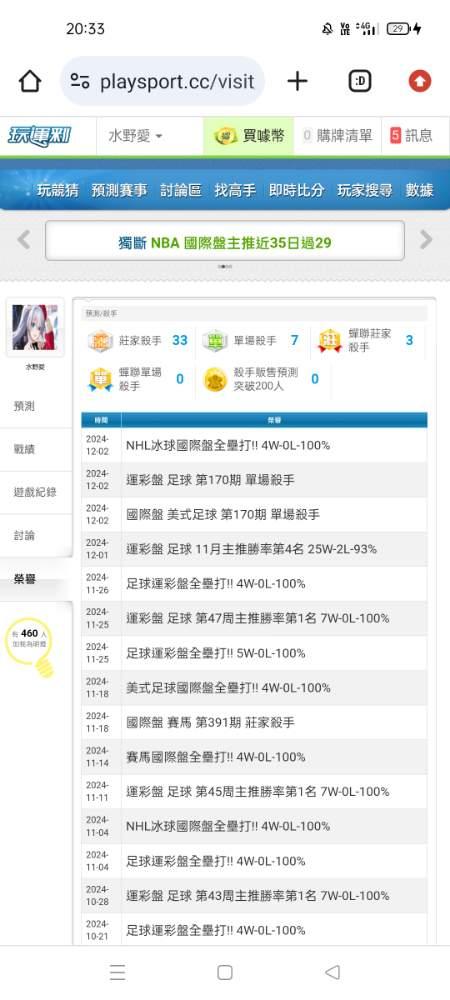This screenshot has width=450, height=1000.
Task: Open a new browser tab
Action: (x=297, y=81)
